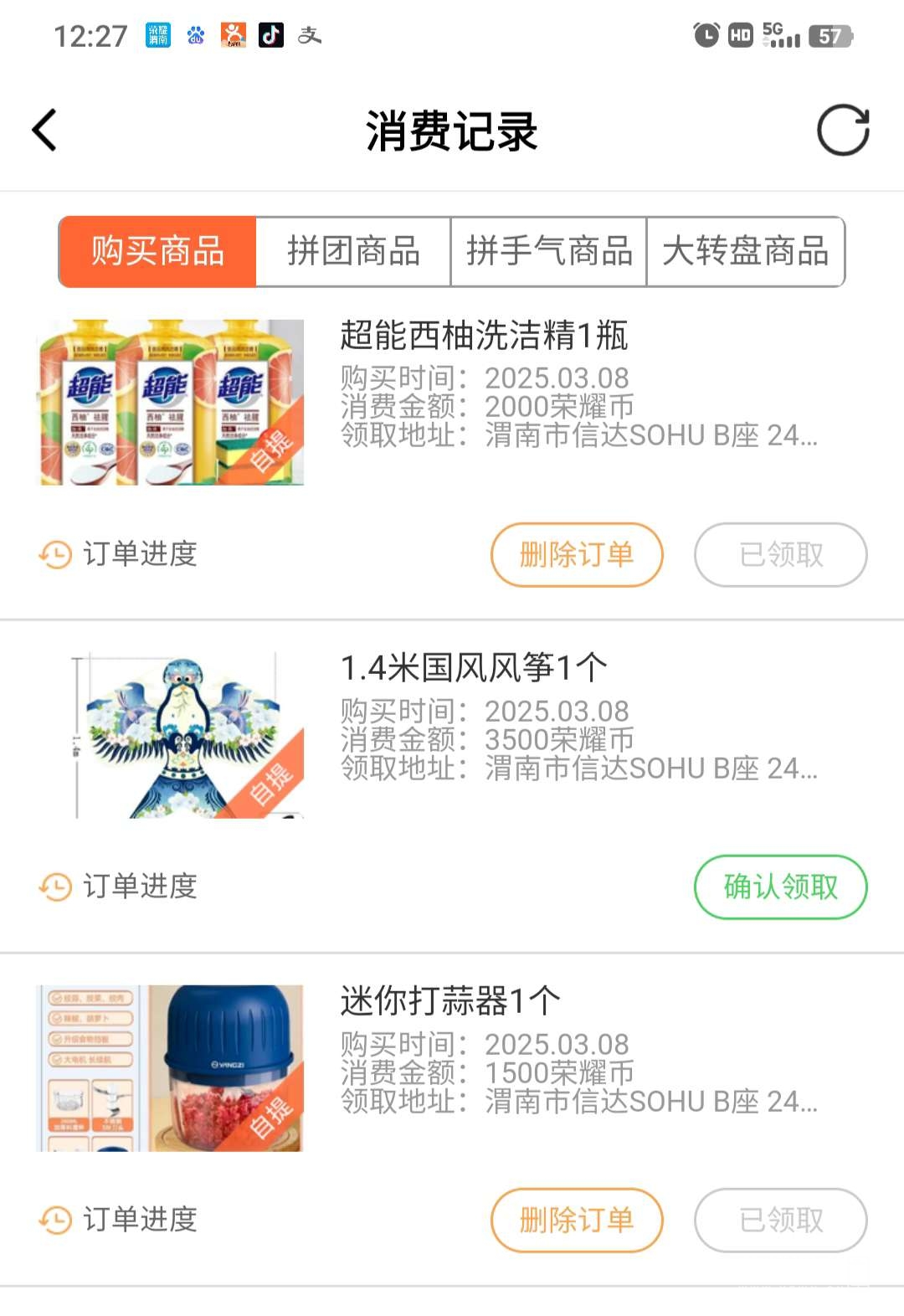Confirm pickup with 确认领取 for 风筝
The width and height of the screenshot is (904, 1316).
point(780,887)
